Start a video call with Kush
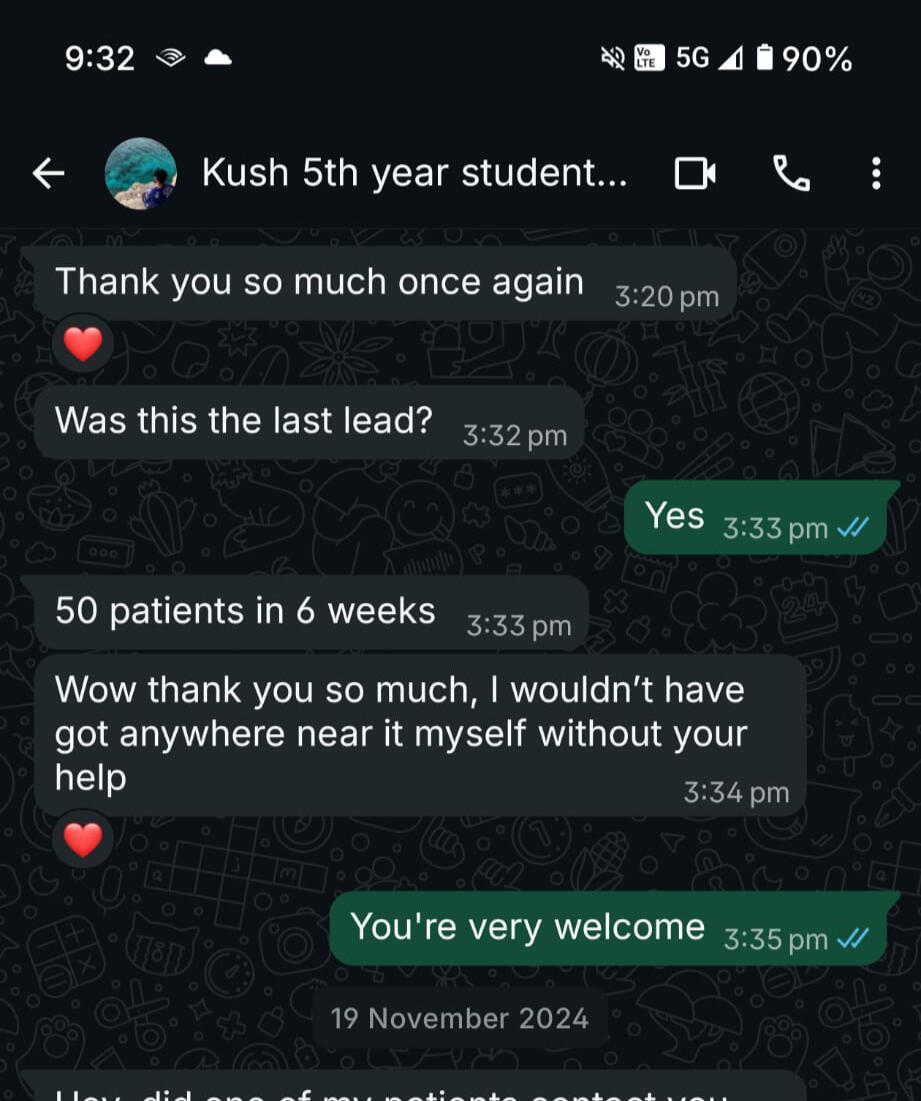The image size is (921, 1101). point(695,174)
